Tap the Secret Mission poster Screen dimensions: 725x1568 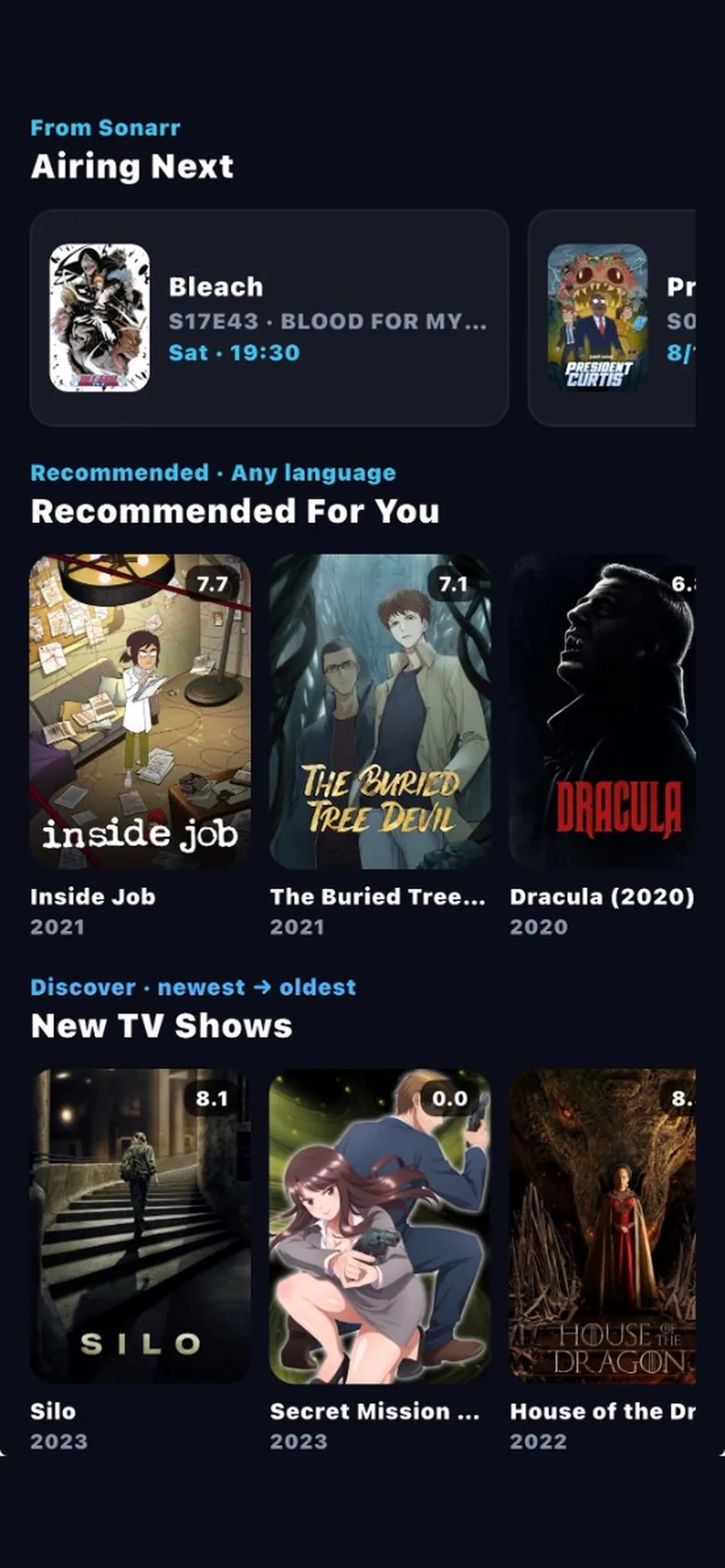tap(380, 1226)
